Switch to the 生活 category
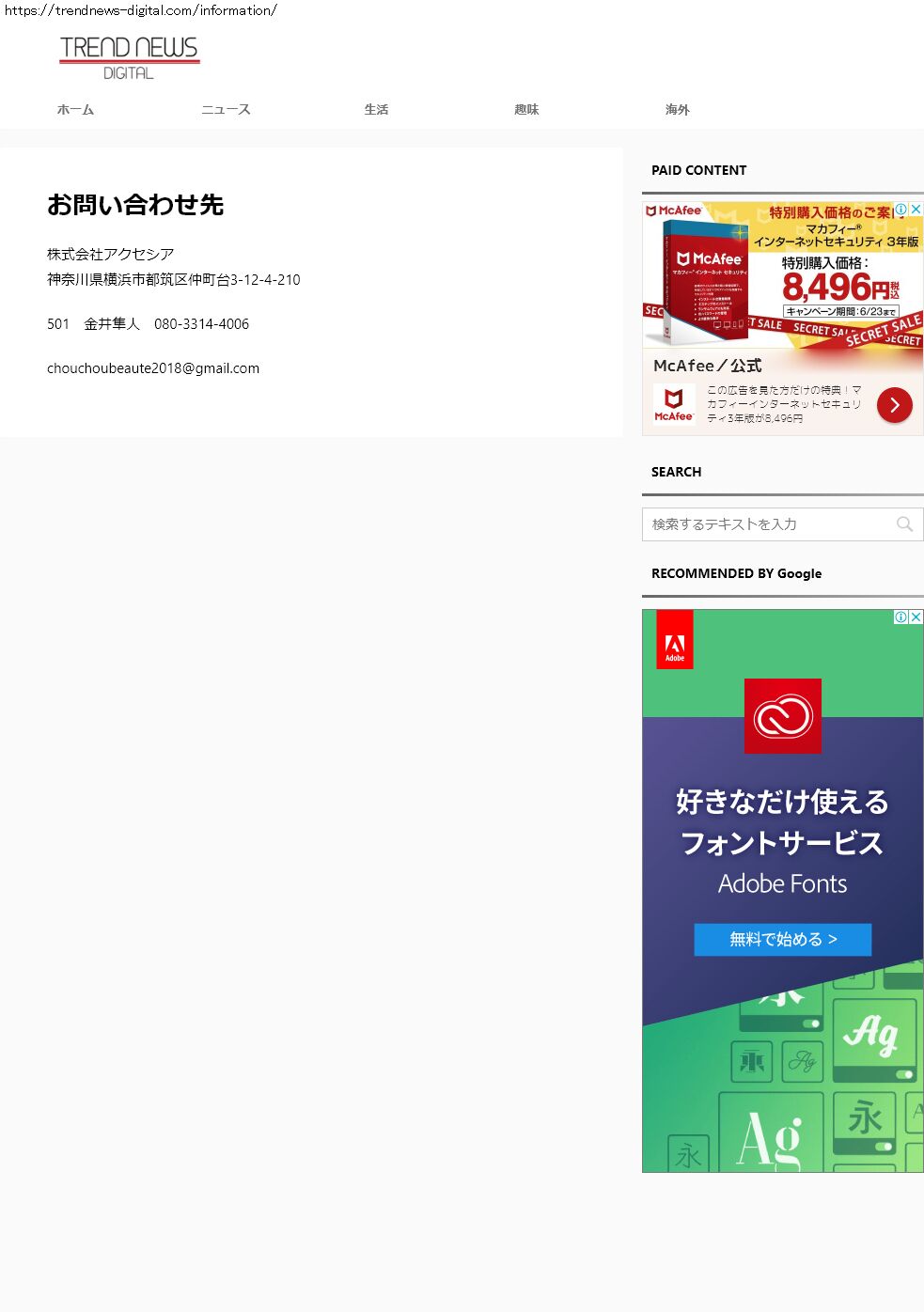This screenshot has width=924, height=1312. pos(376,110)
